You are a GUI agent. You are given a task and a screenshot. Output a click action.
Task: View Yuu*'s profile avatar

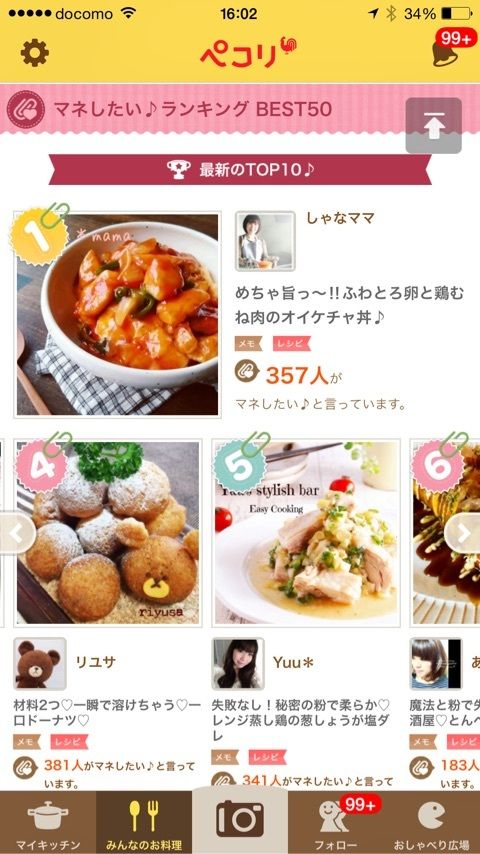(238, 664)
